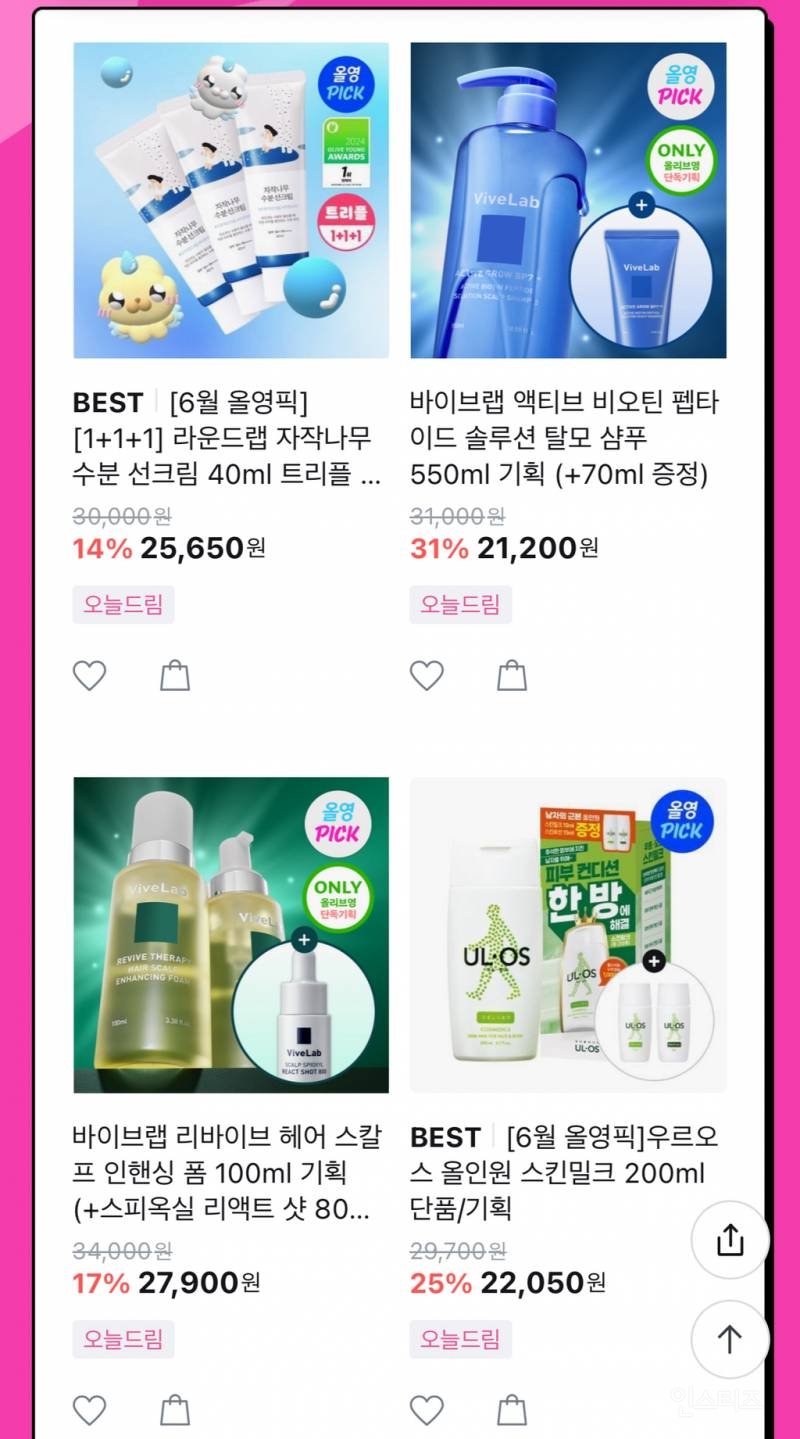Viewport: 800px width, 1439px height.
Task: Open the Round Lab sunscreen product title
Action: click(230, 438)
